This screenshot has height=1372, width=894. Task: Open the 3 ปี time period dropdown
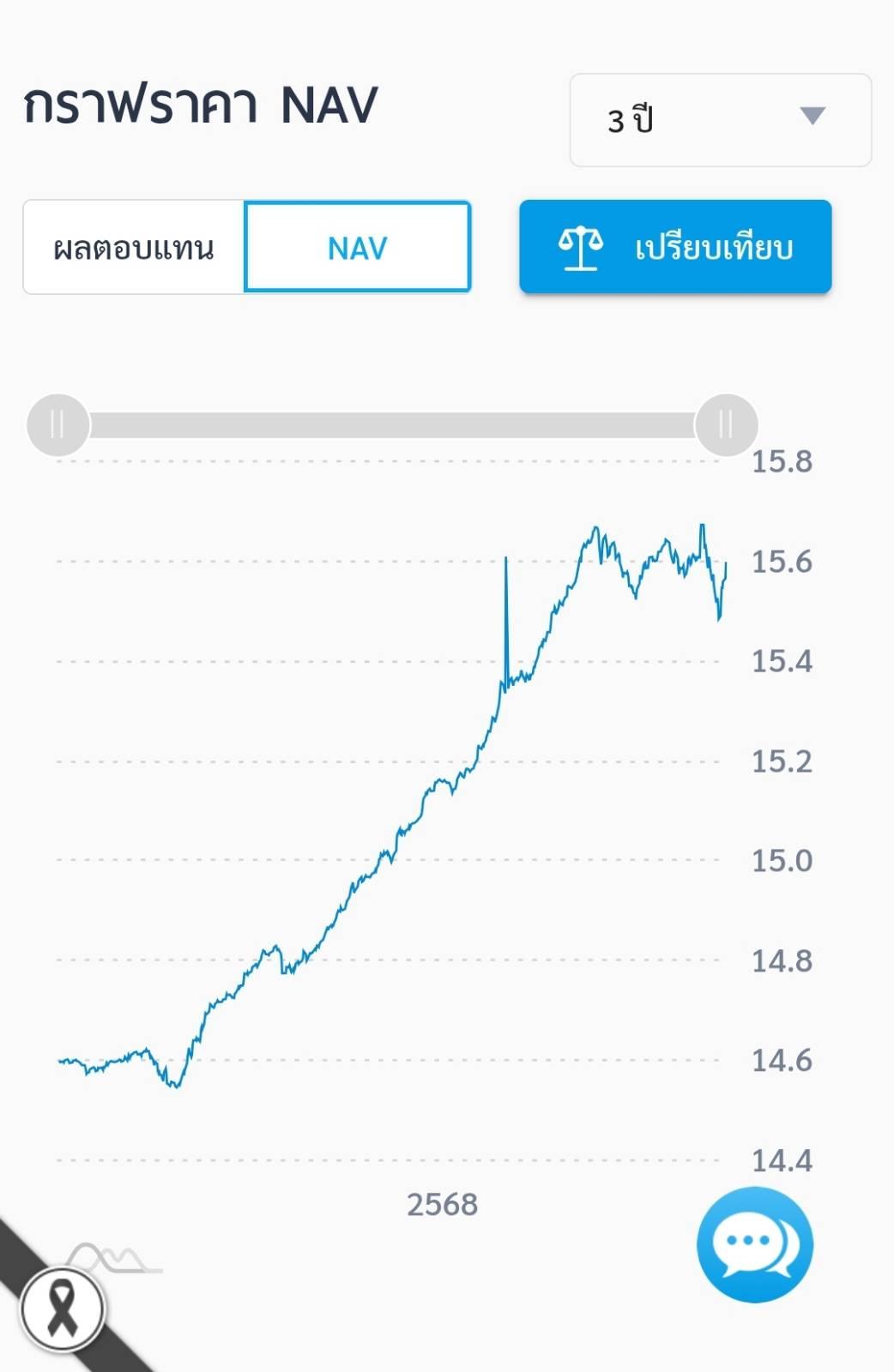click(x=720, y=120)
